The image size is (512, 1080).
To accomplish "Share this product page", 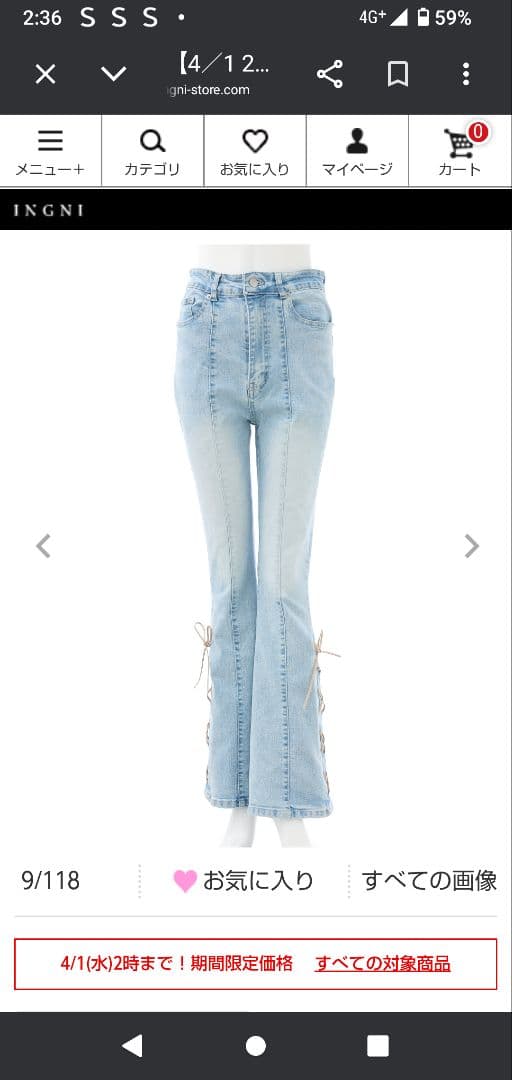I will (x=329, y=74).
